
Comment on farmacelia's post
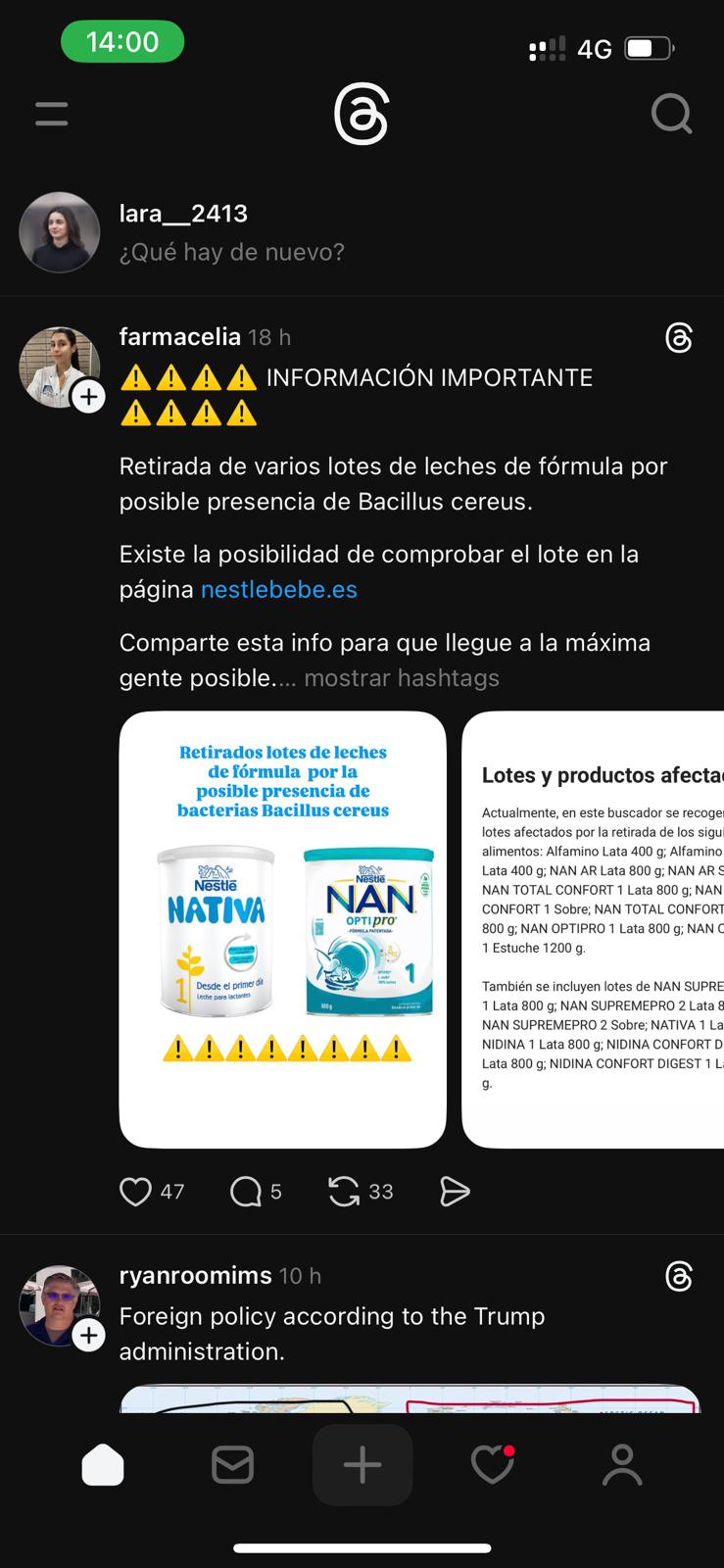point(245,1191)
